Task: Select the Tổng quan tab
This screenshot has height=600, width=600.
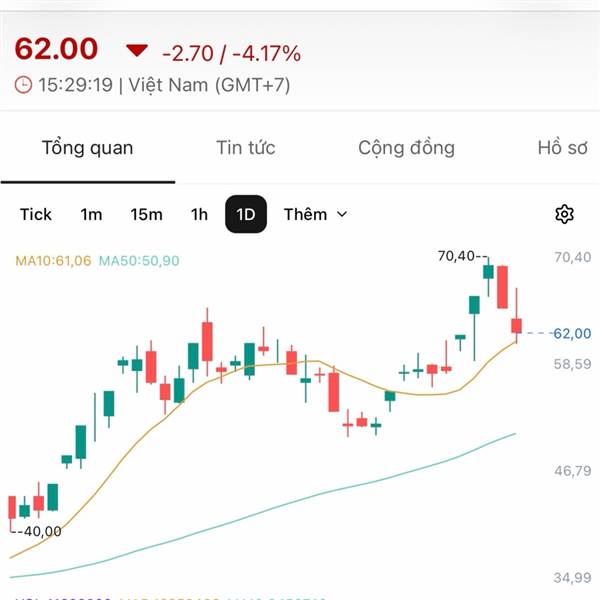Action: click(88, 148)
